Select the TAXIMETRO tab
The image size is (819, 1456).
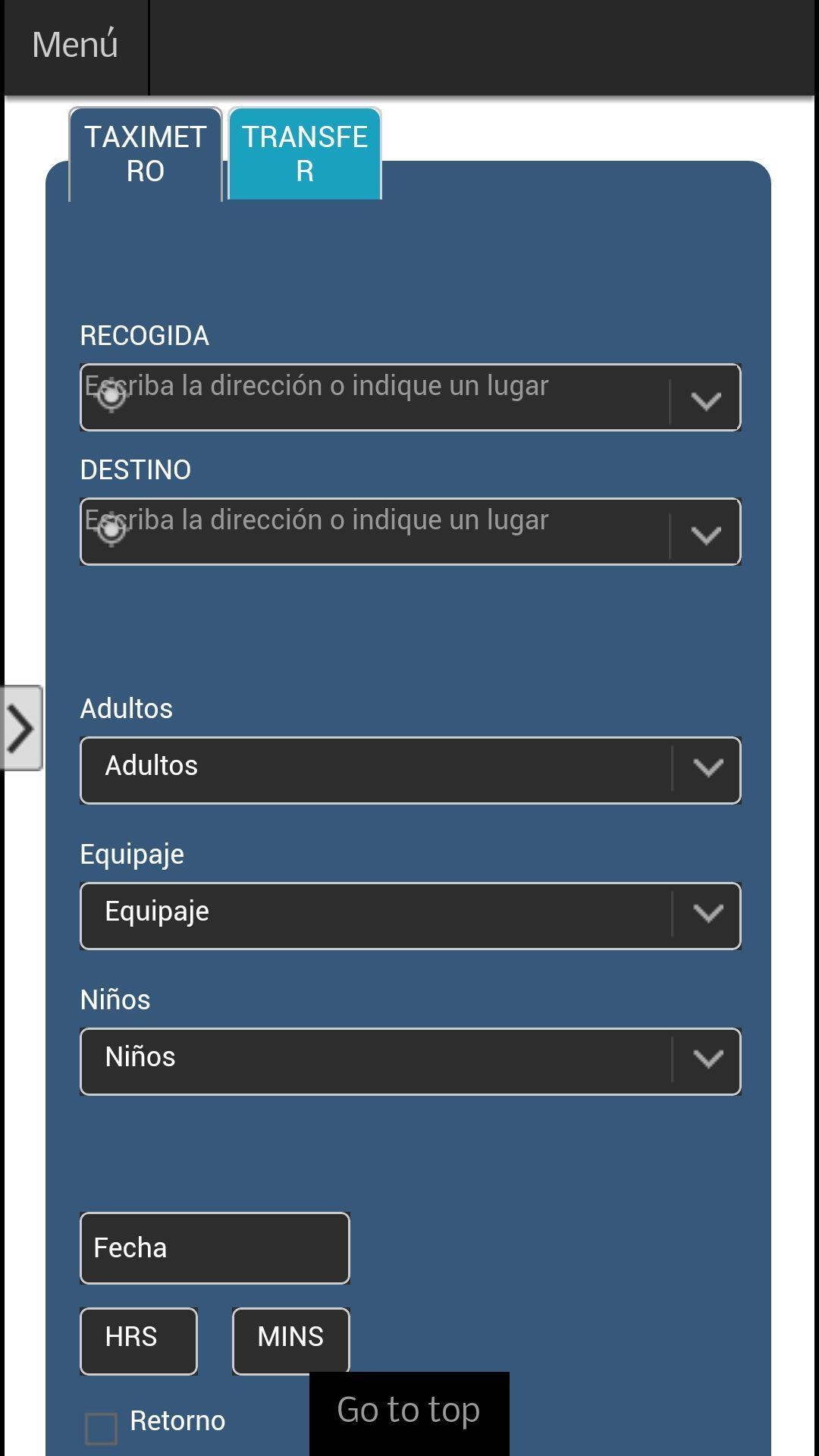click(x=146, y=153)
